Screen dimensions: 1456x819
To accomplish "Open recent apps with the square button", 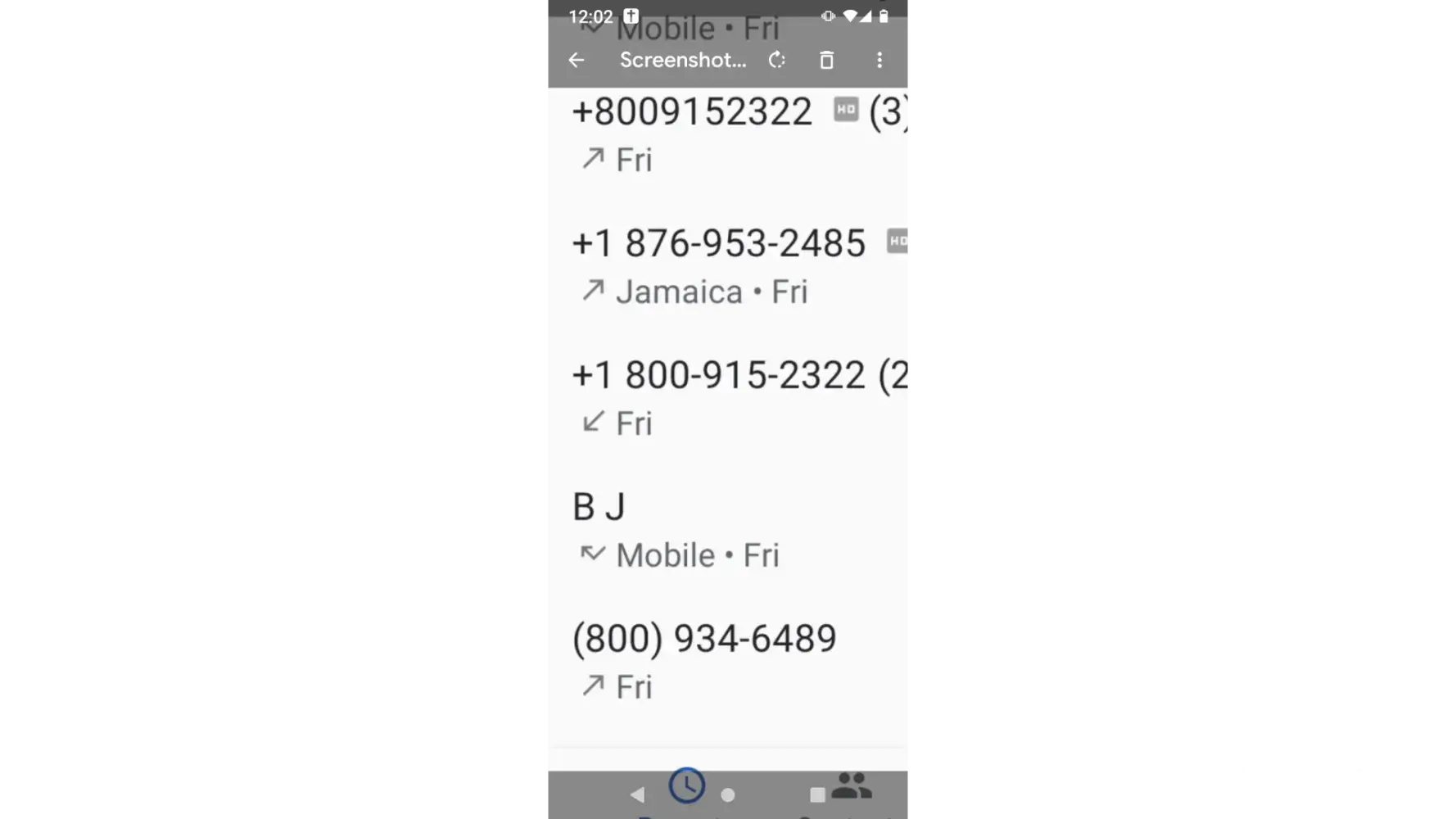I will click(x=816, y=794).
